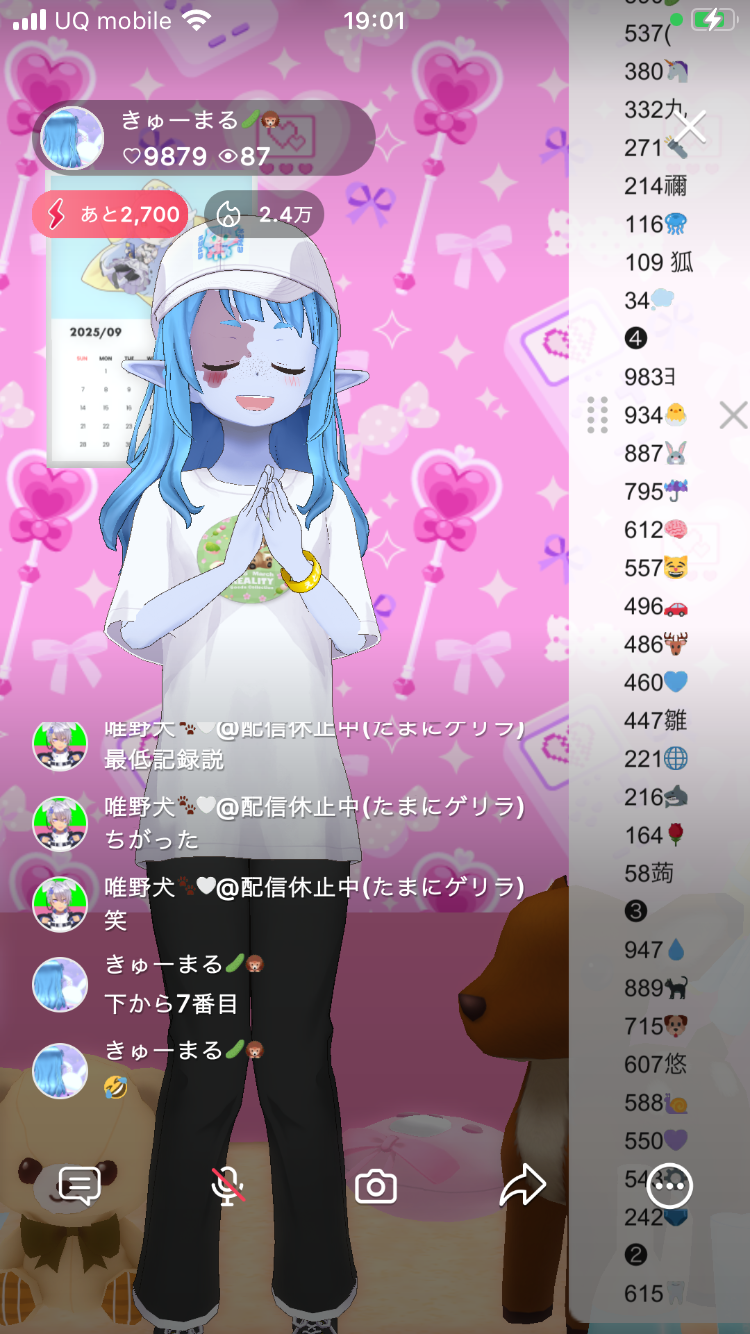Image resolution: width=750 pixels, height=1334 pixels.
Task: Tap the あと2,700 points badge
Action: coord(110,214)
